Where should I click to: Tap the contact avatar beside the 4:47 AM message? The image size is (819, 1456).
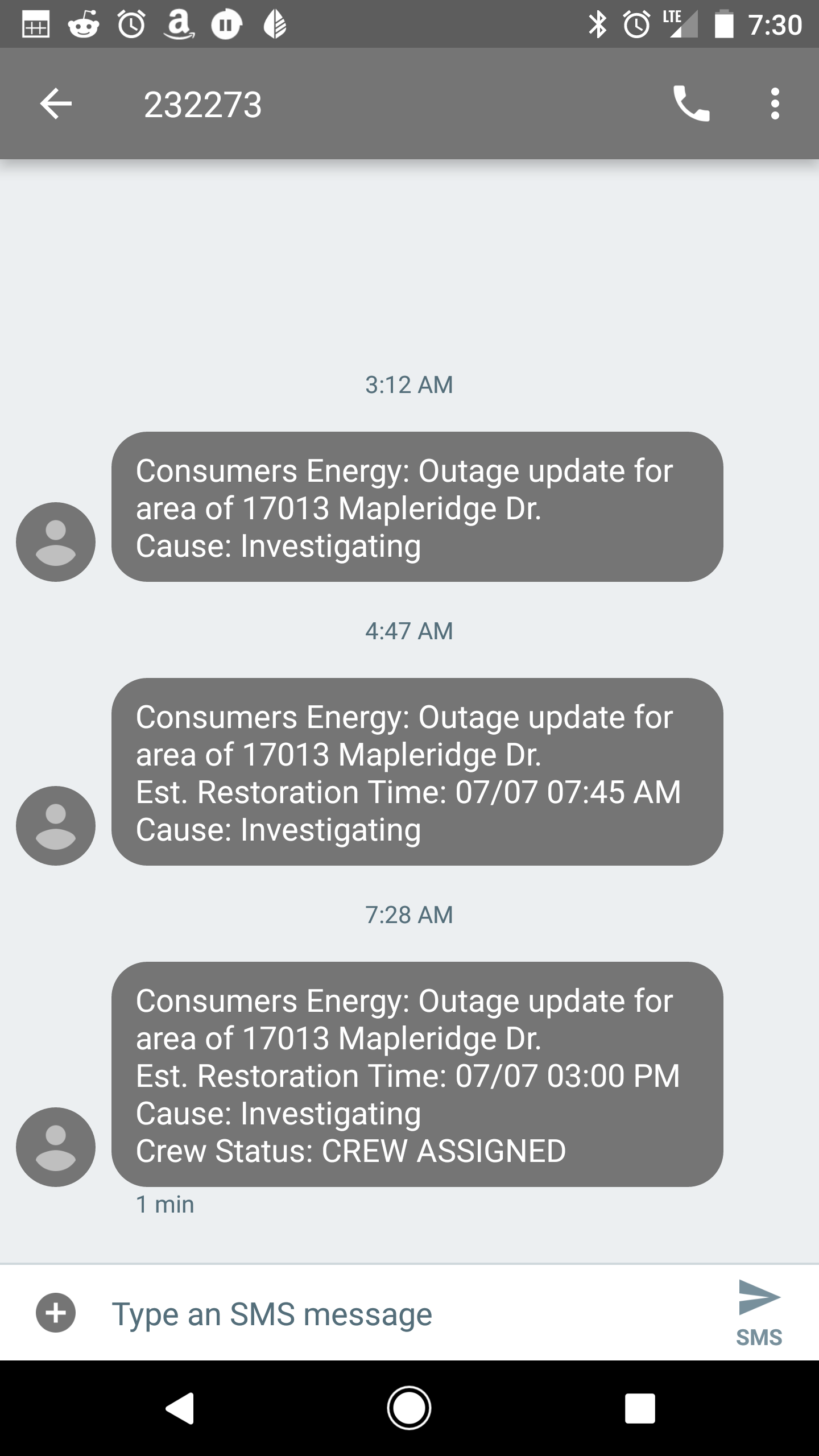pyautogui.click(x=56, y=825)
